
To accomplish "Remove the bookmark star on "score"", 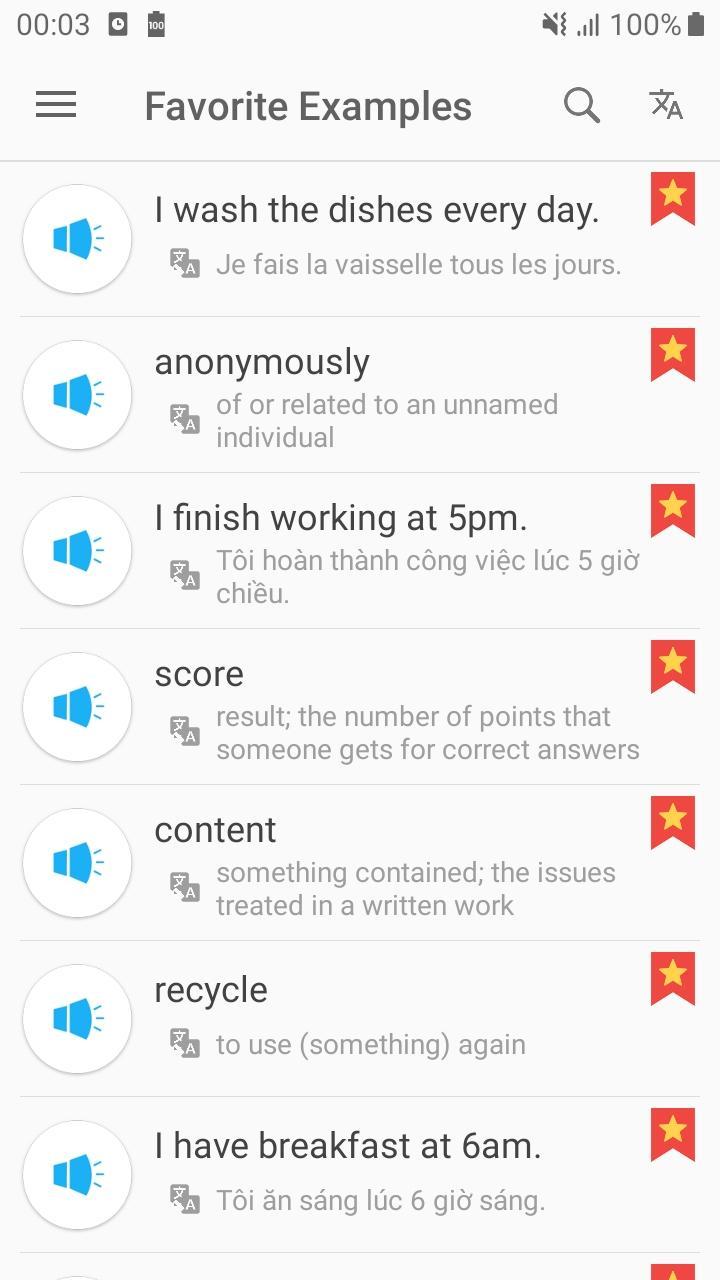I will tap(673, 666).
